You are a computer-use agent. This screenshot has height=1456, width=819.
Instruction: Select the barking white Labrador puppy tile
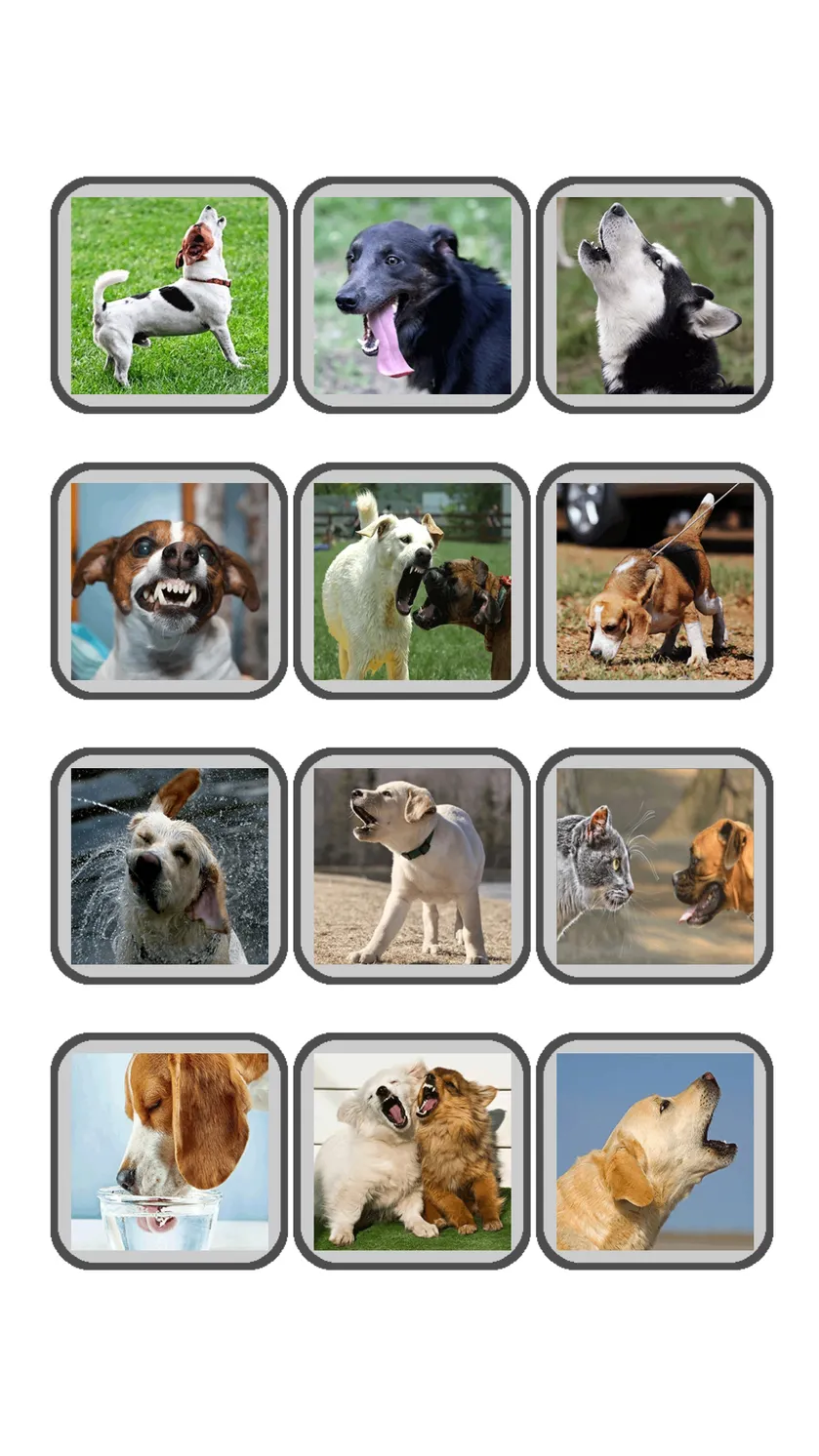point(412,866)
